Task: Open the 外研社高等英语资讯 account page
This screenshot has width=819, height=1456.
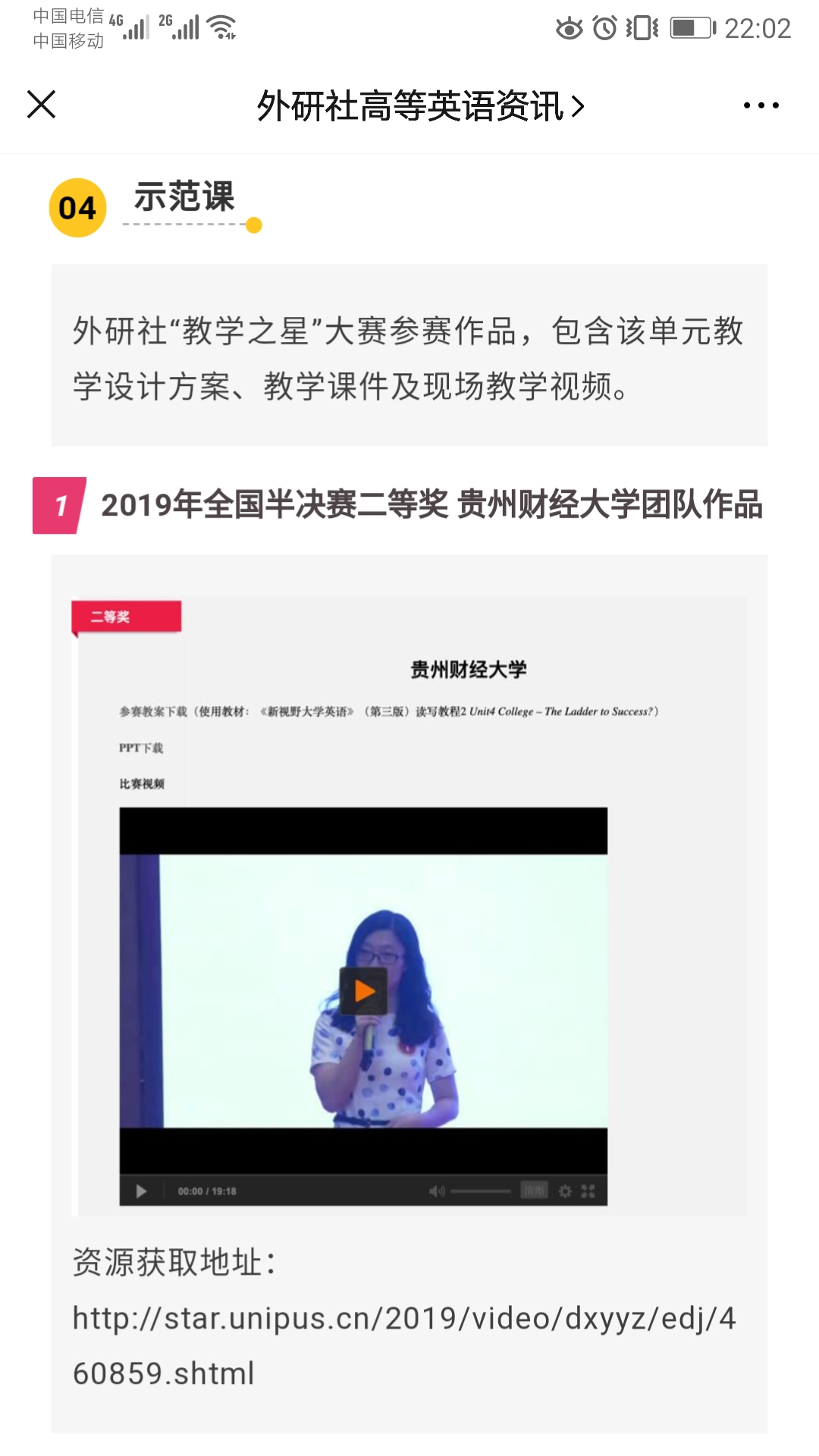Action: click(420, 105)
